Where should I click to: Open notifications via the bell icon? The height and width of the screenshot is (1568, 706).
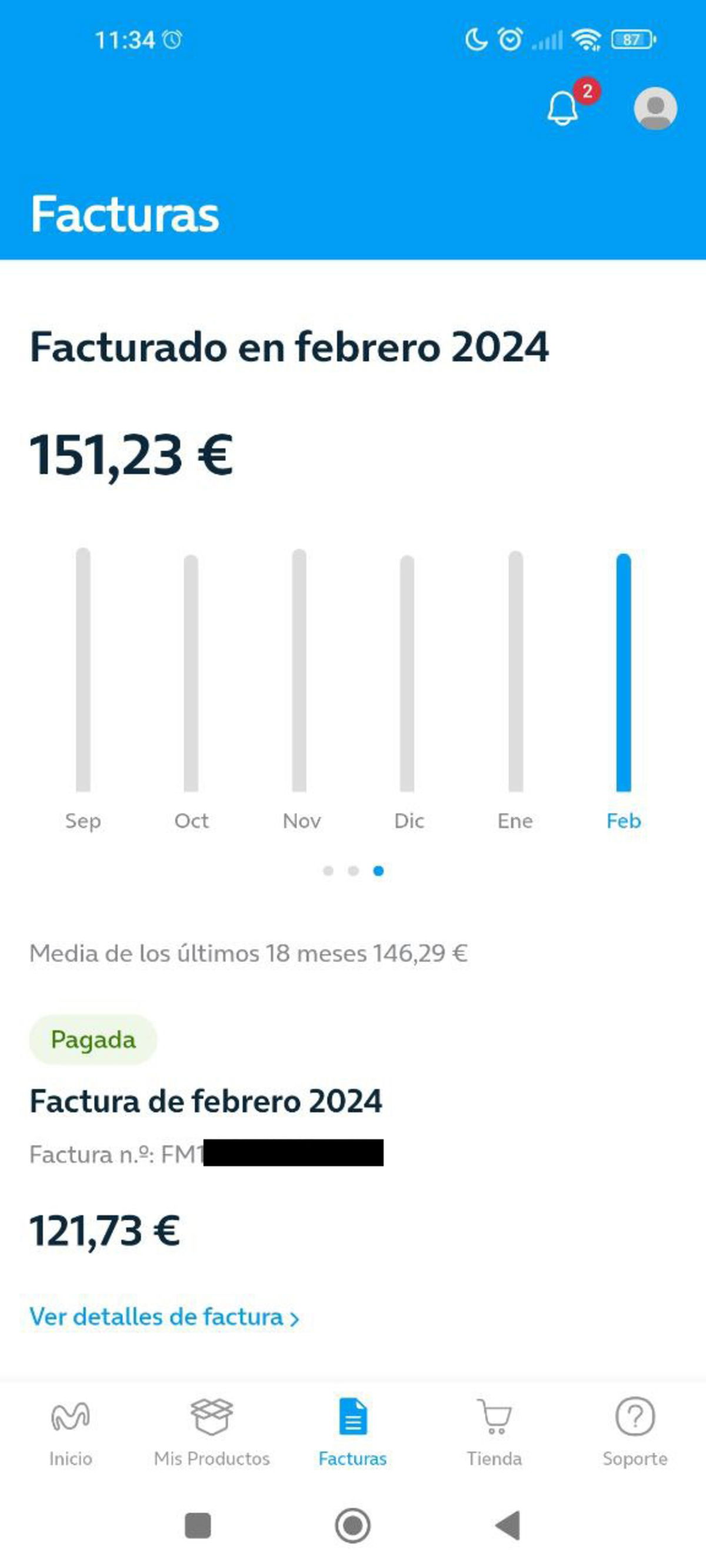562,108
